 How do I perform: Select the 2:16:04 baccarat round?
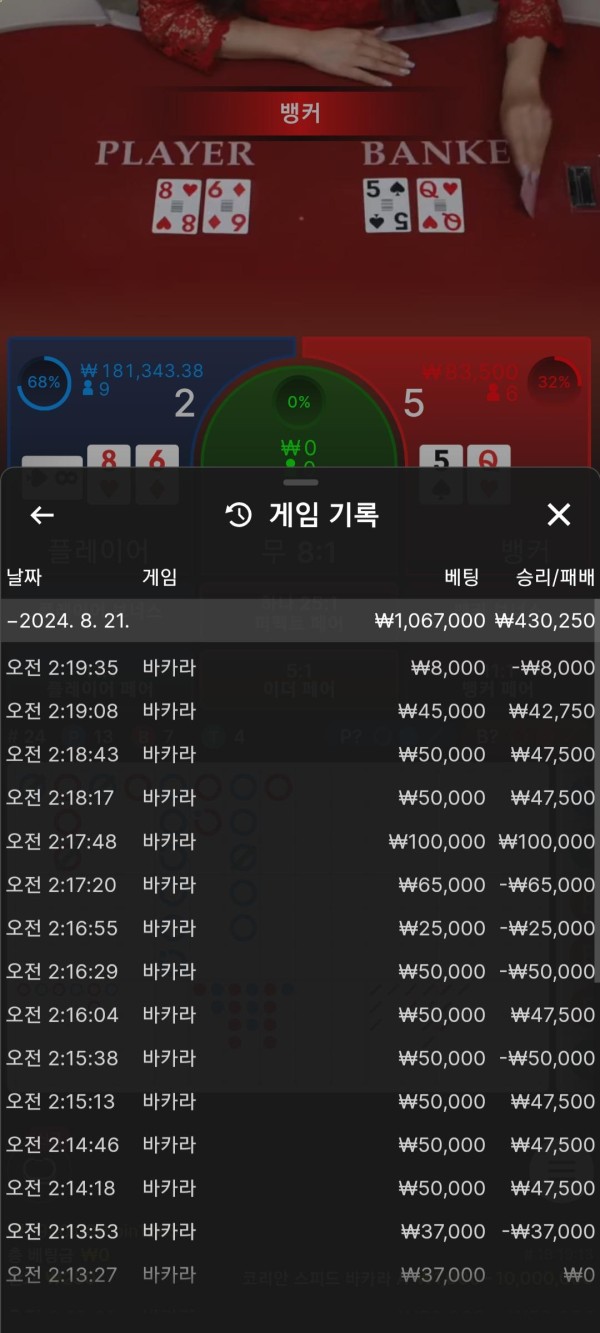[300, 1015]
